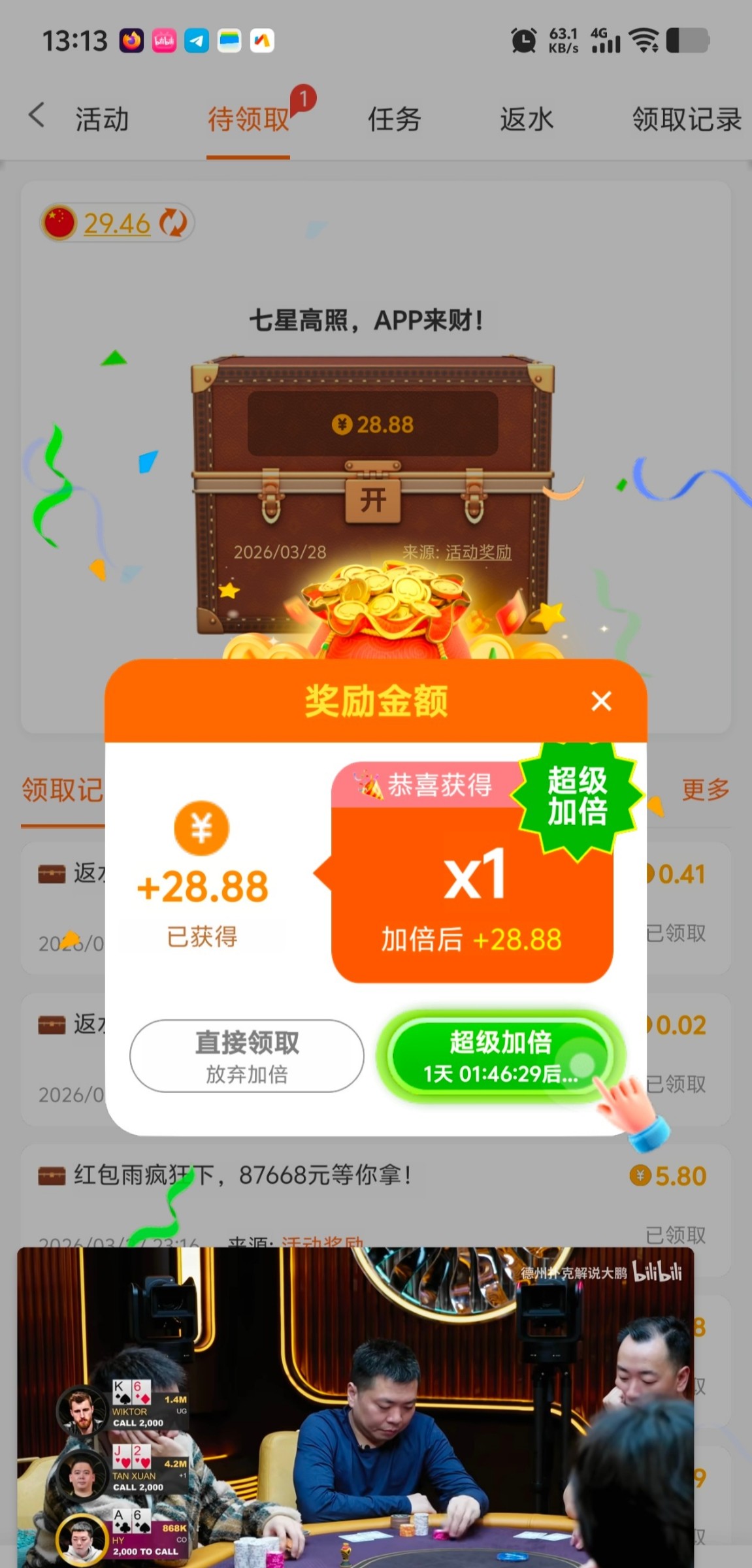The height and width of the screenshot is (1568, 752).
Task: Refresh the 29.46 balance
Action: click(173, 223)
